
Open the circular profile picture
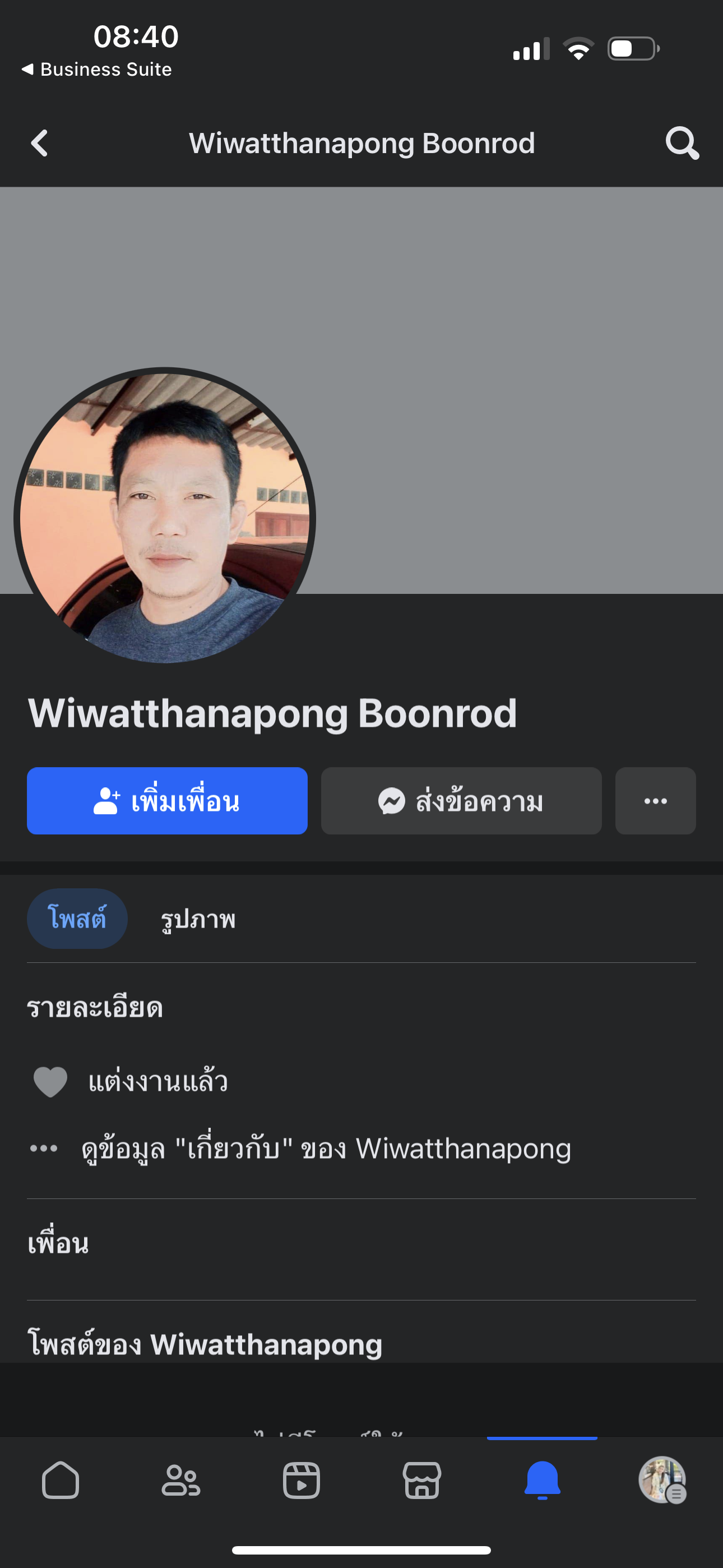coord(164,518)
